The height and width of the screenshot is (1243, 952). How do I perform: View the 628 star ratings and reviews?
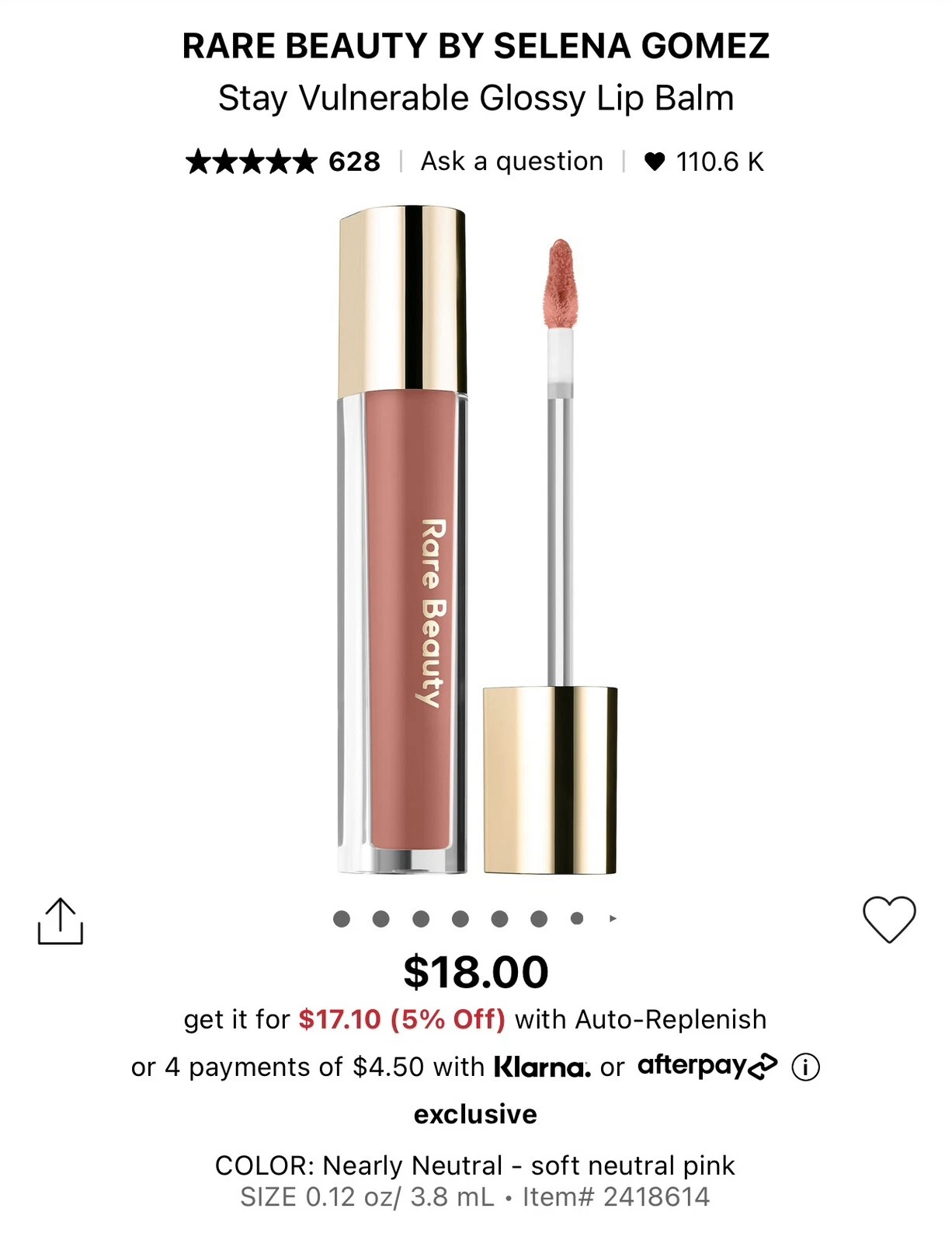[283, 162]
